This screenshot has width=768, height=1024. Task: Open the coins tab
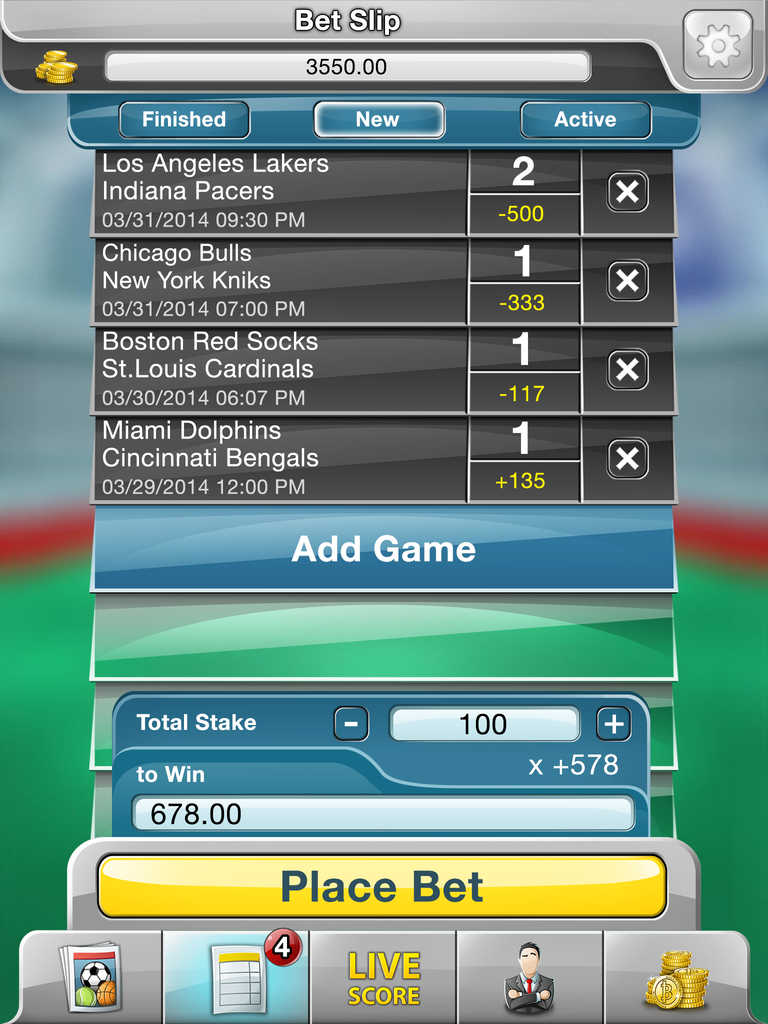[676, 977]
